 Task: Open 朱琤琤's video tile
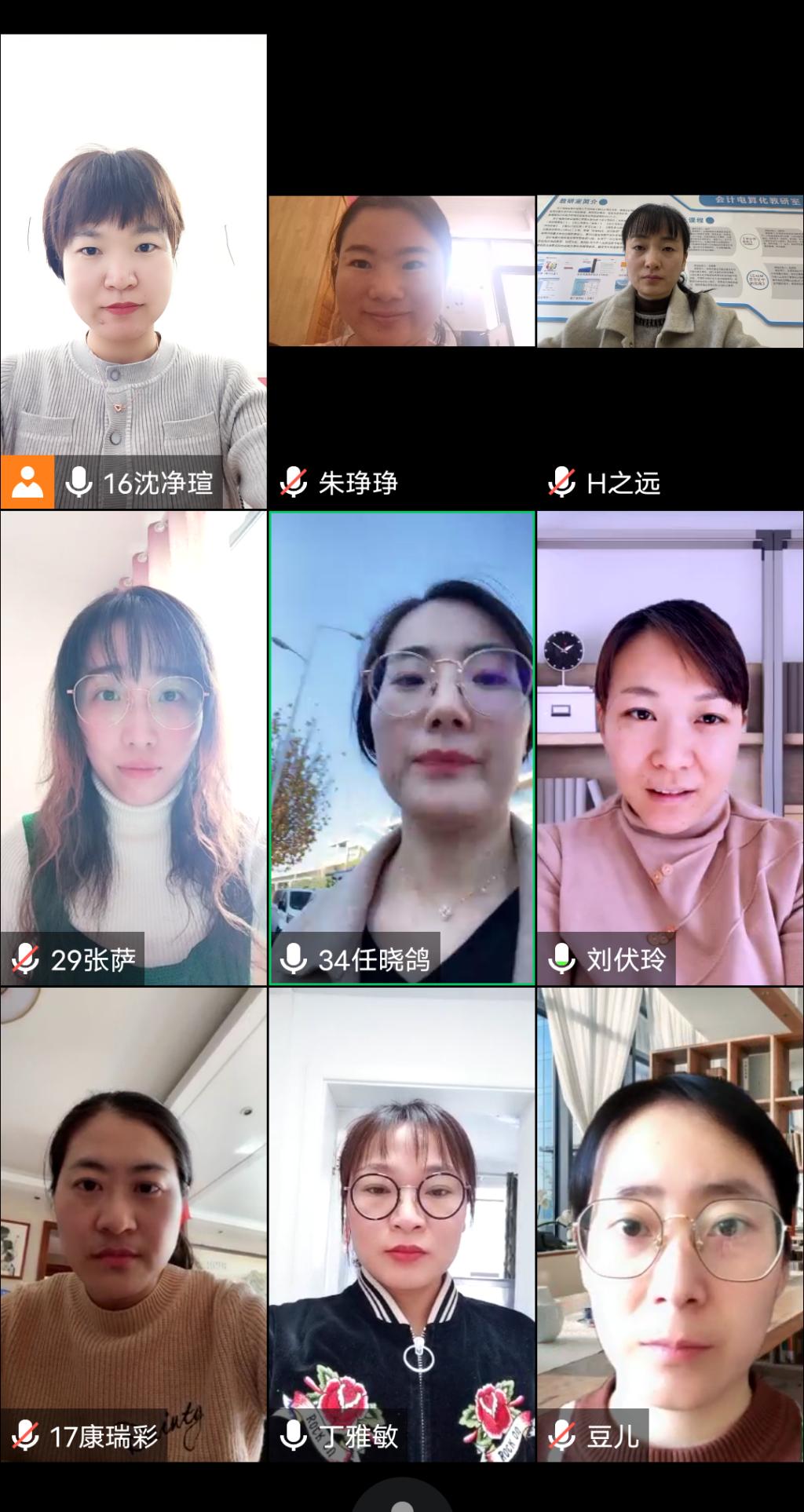[x=401, y=271]
